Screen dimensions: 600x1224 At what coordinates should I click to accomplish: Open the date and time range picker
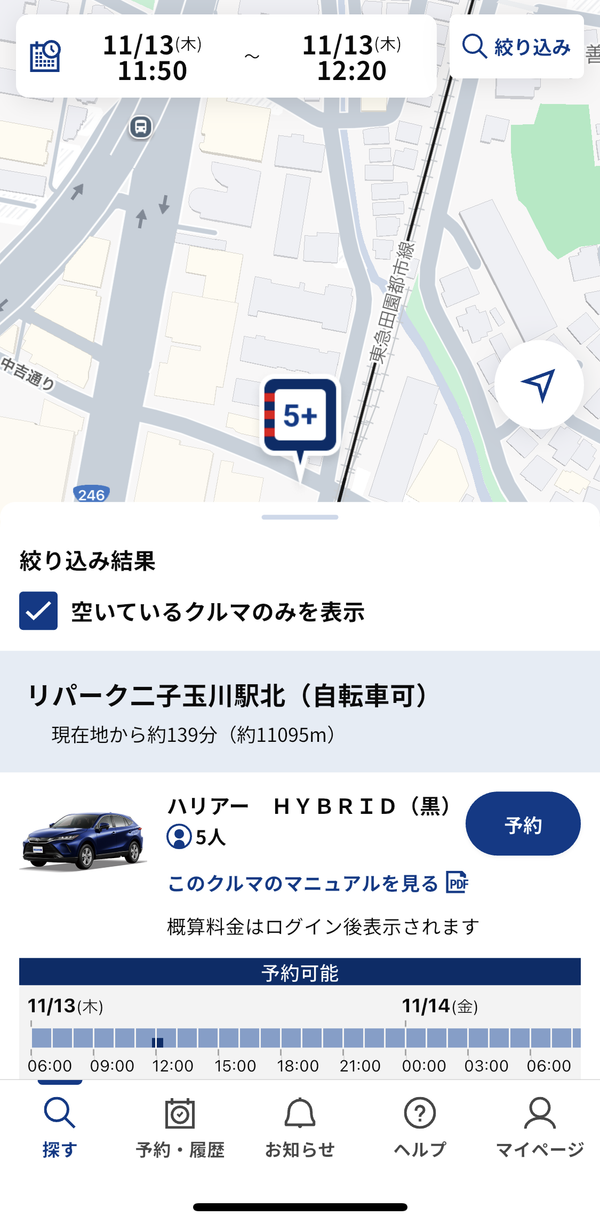226,56
